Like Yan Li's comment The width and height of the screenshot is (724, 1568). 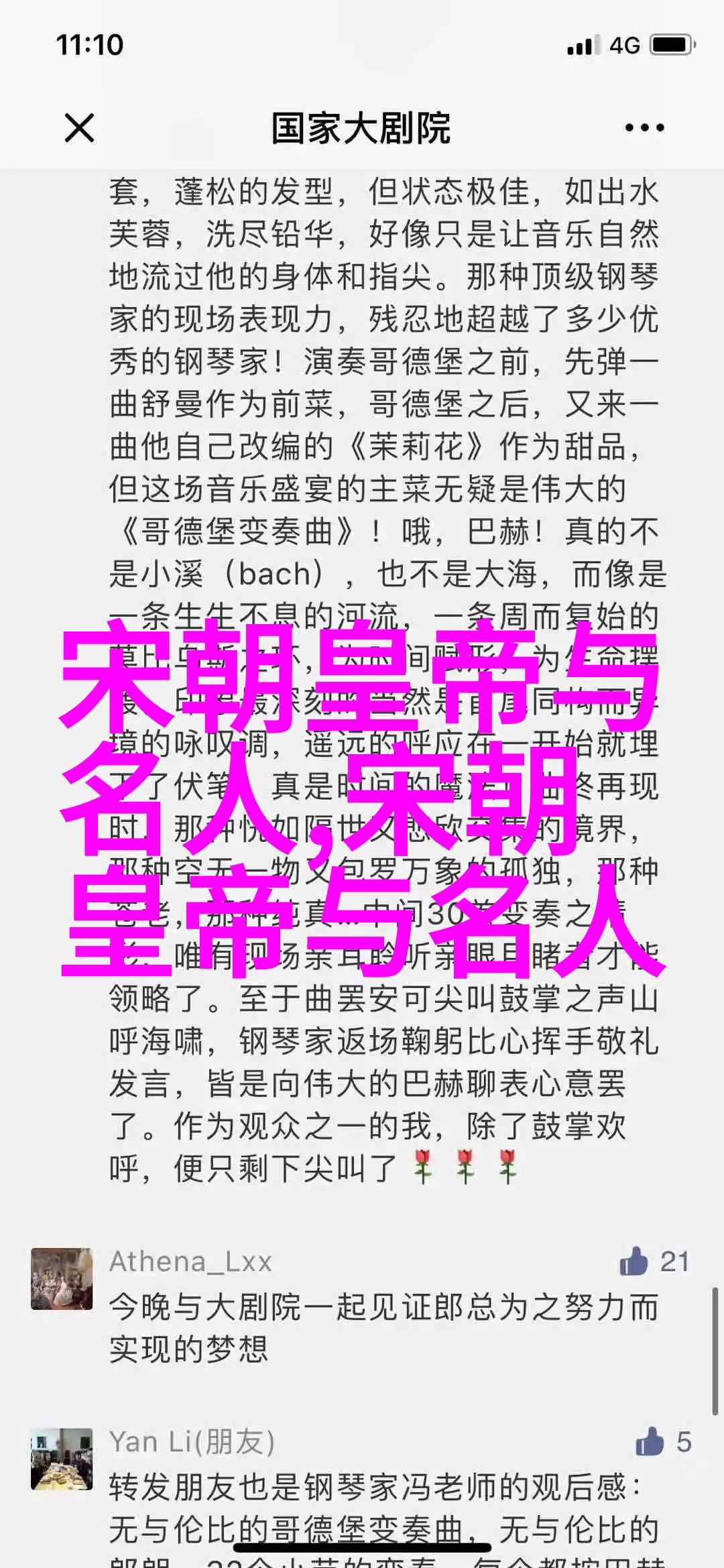(x=649, y=1442)
